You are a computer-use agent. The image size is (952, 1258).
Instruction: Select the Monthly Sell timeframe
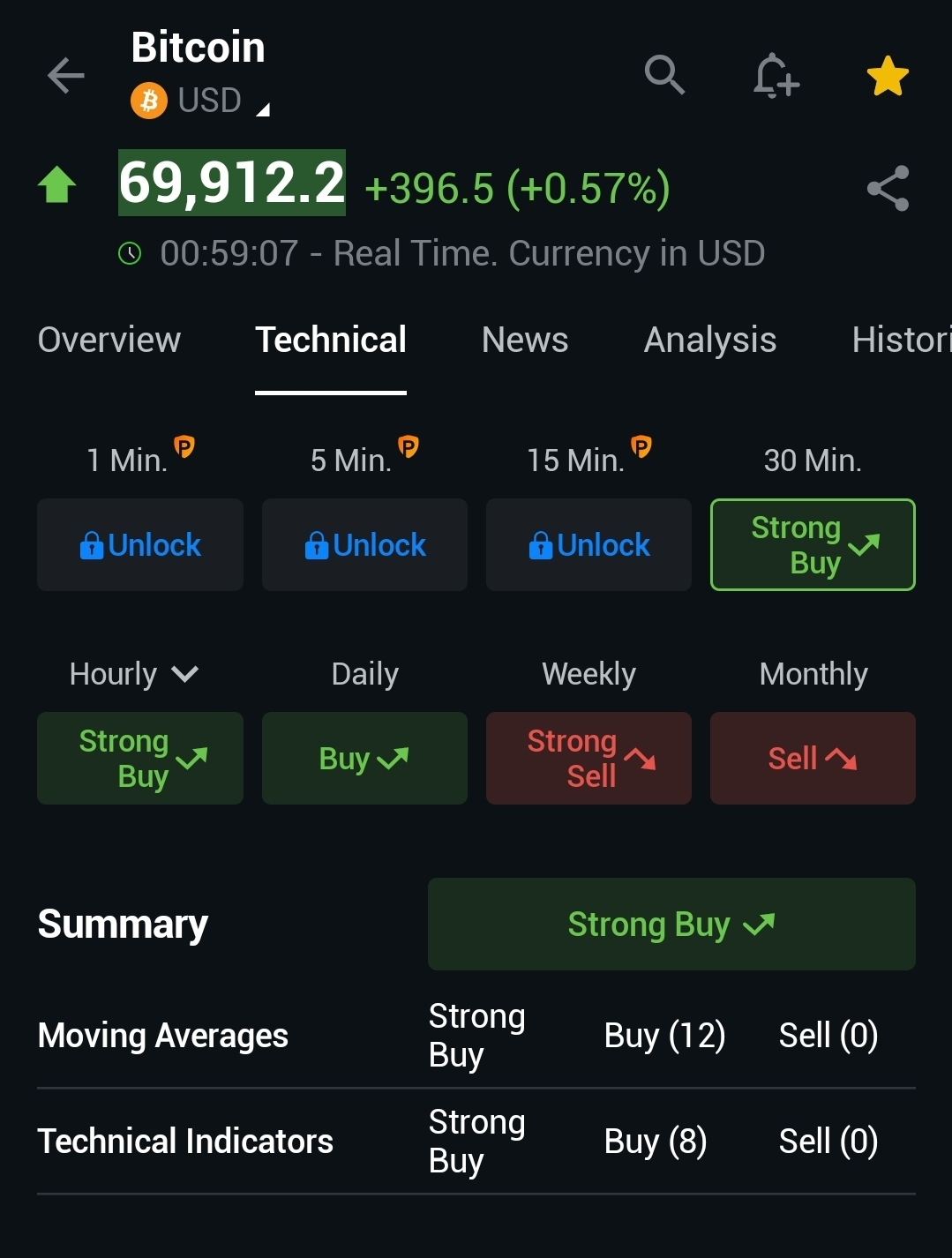click(x=813, y=759)
